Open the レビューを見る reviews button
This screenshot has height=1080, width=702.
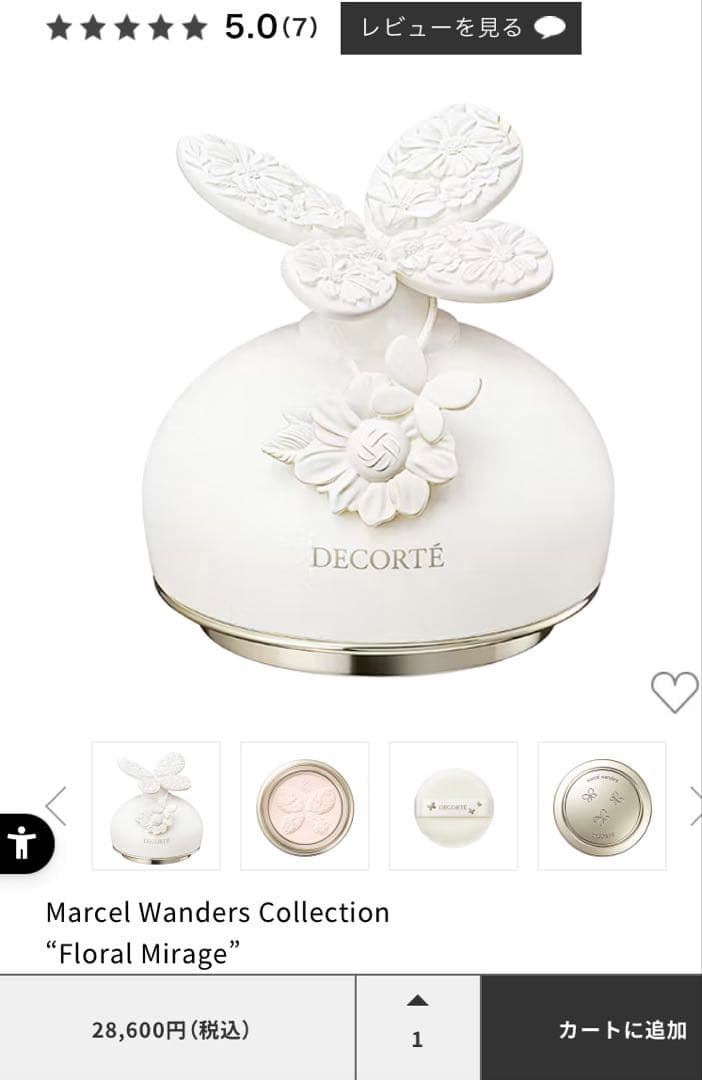(x=460, y=28)
